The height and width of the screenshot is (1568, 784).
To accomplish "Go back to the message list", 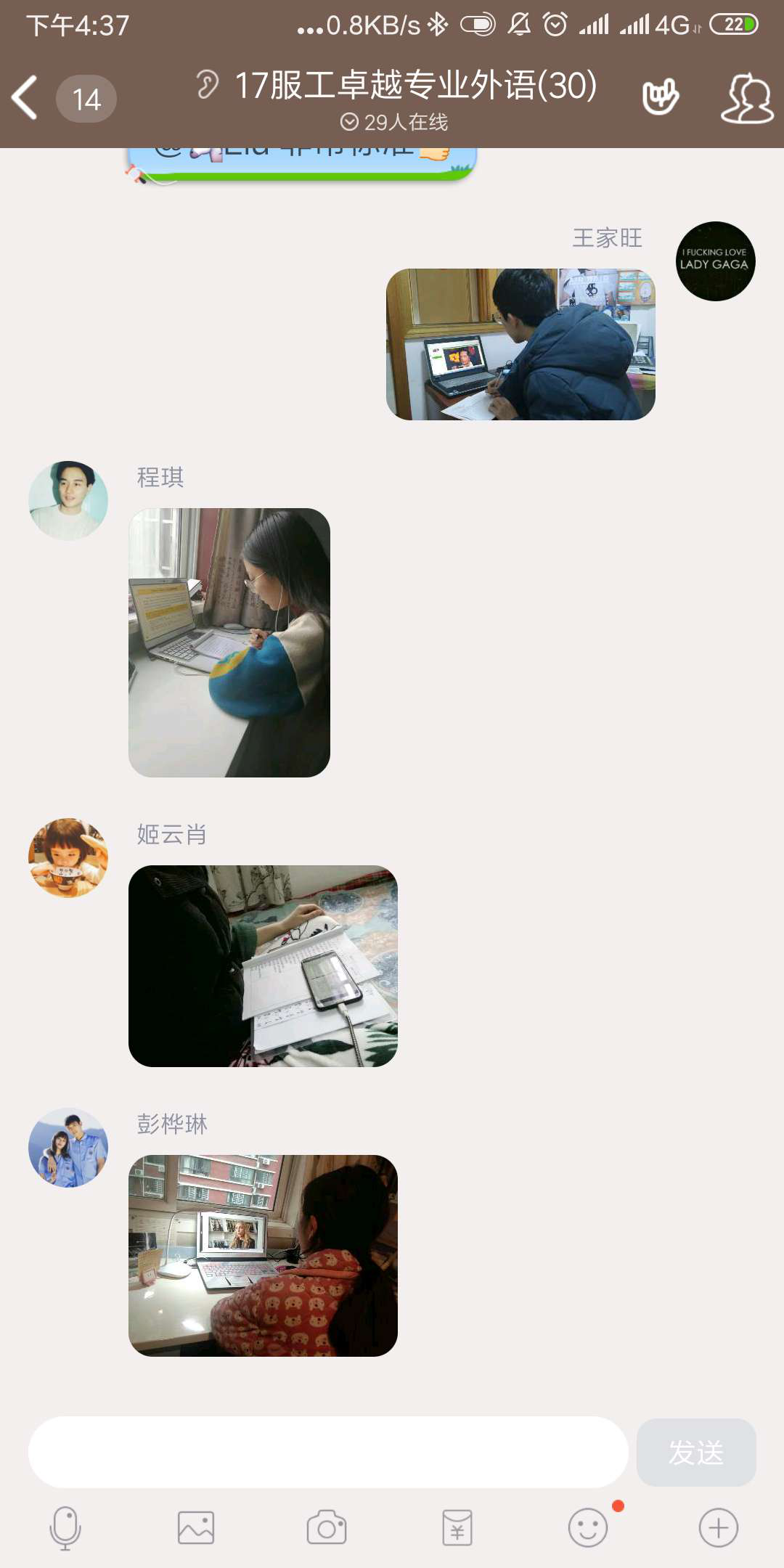I will point(26,97).
